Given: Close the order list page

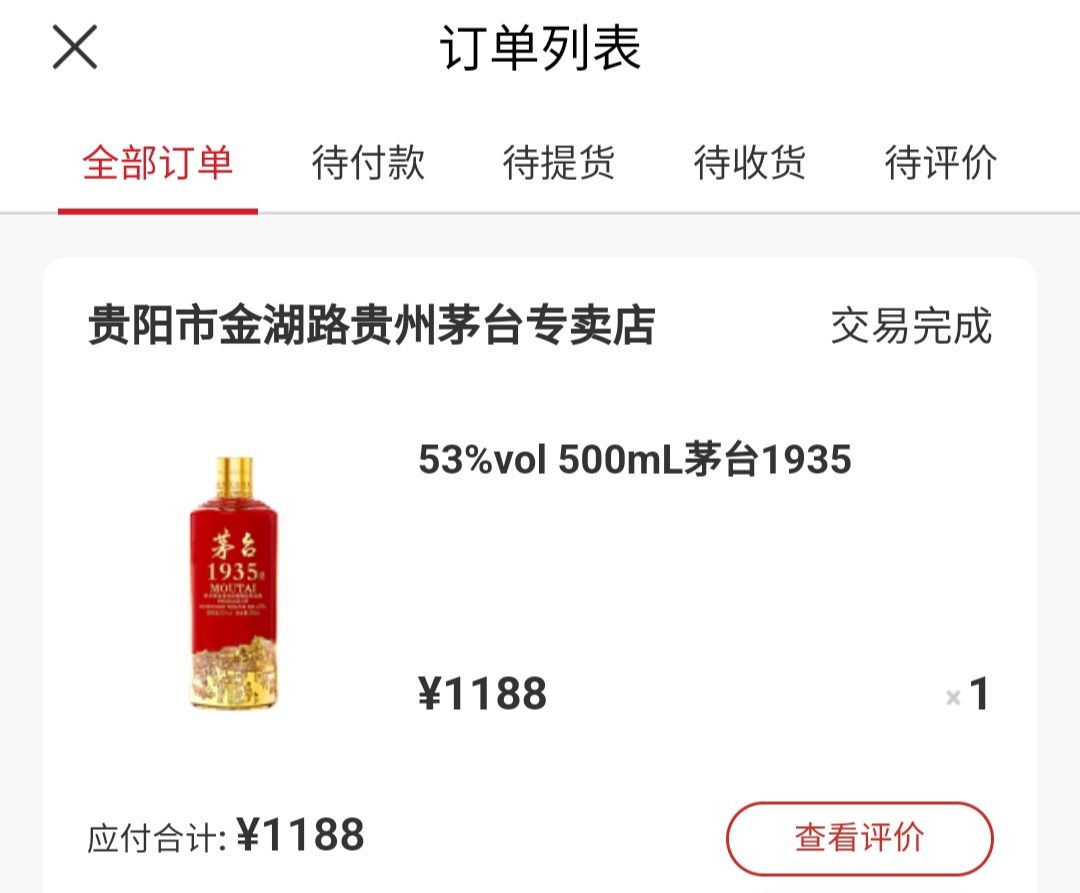Looking at the screenshot, I should click(75, 47).
